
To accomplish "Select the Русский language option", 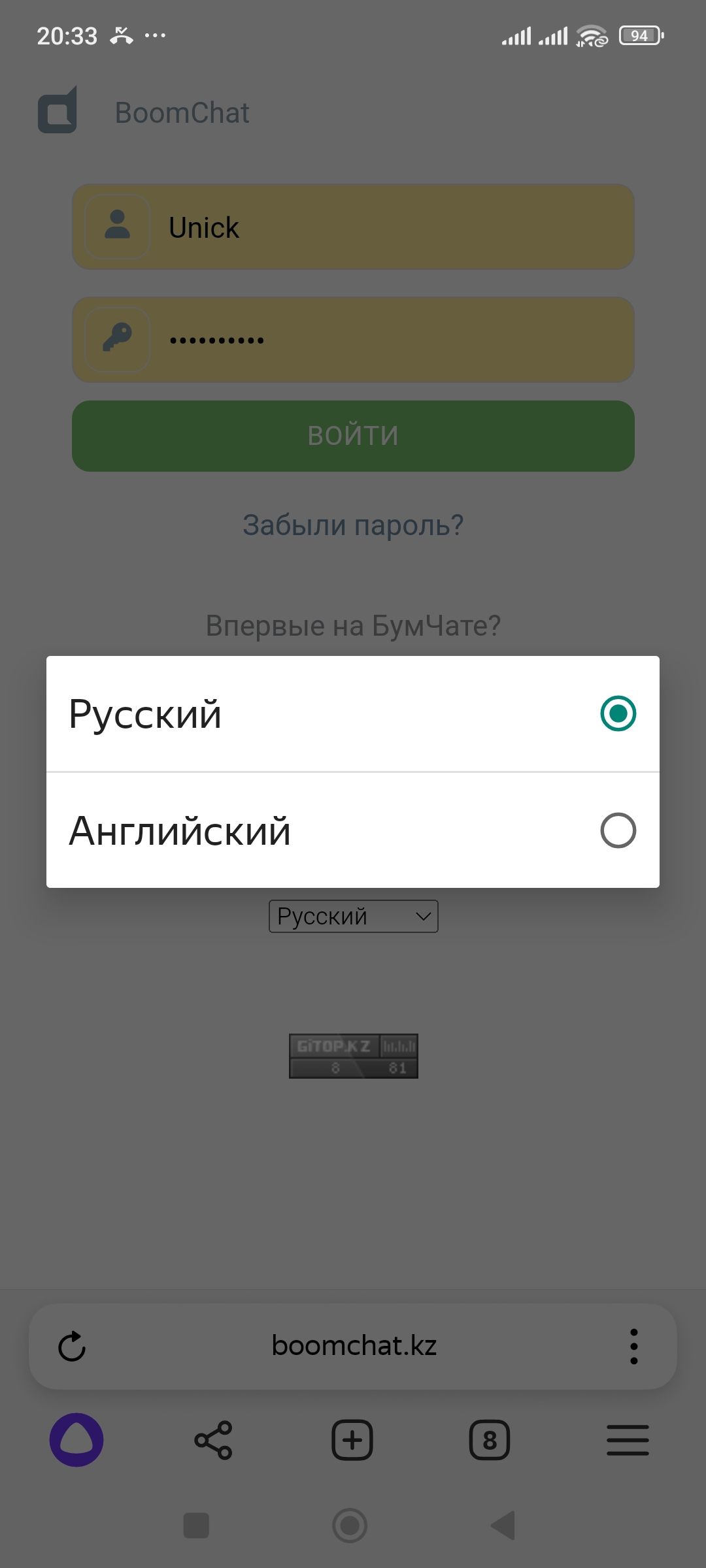I will [353, 713].
